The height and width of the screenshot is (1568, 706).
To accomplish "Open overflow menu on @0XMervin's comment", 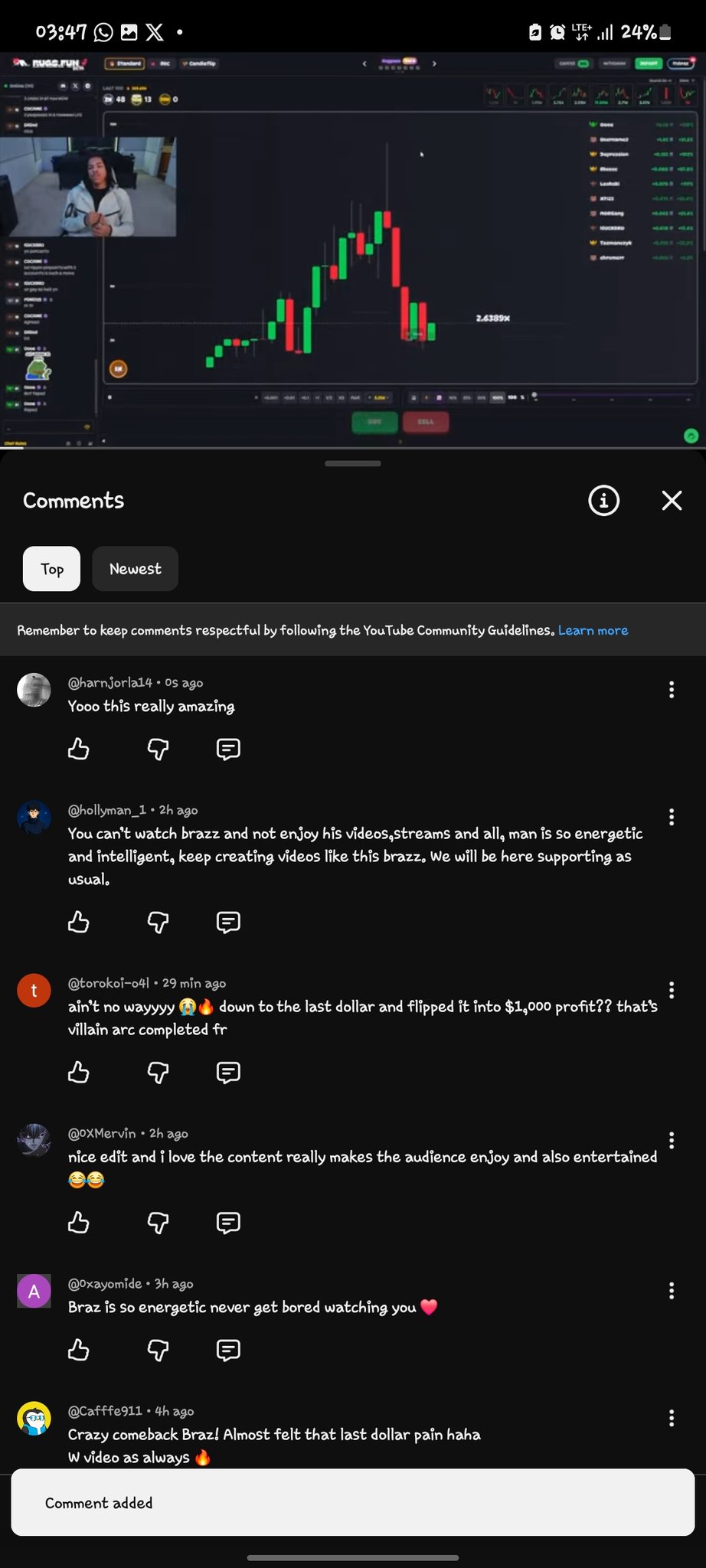I will pyautogui.click(x=671, y=1141).
